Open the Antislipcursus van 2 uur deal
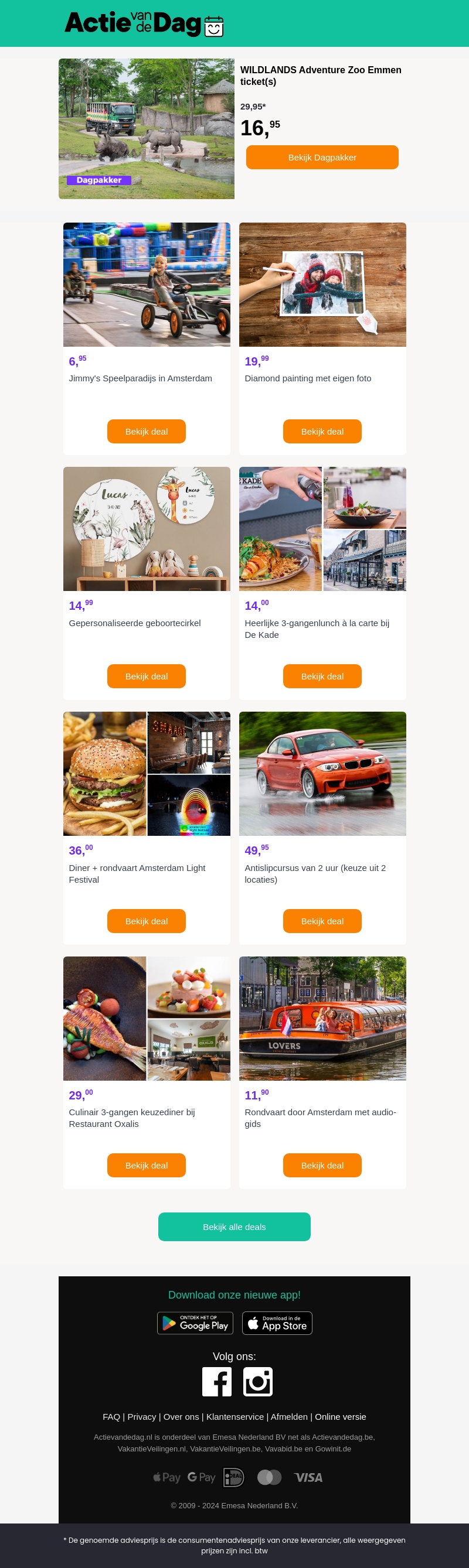469x1568 pixels. tap(322, 921)
